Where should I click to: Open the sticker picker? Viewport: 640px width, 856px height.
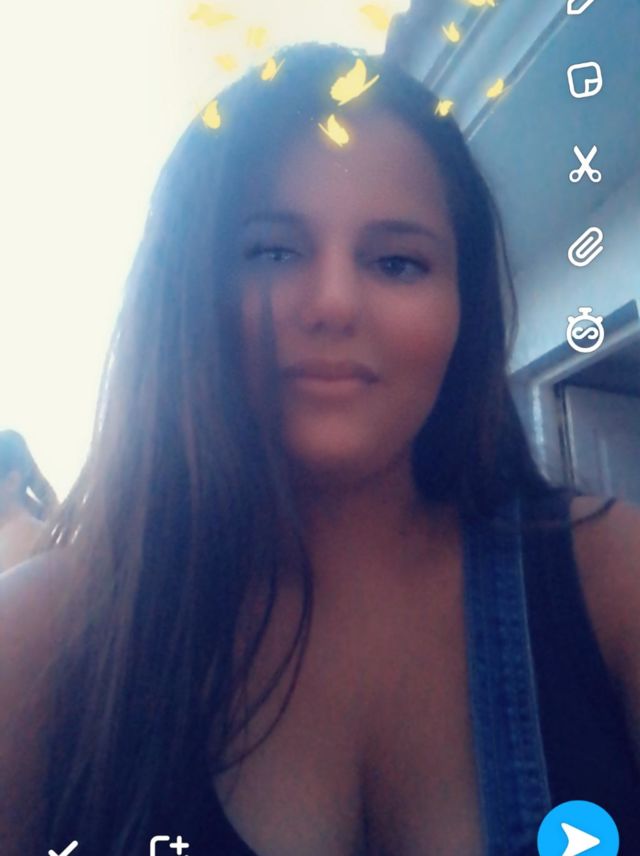tap(585, 80)
